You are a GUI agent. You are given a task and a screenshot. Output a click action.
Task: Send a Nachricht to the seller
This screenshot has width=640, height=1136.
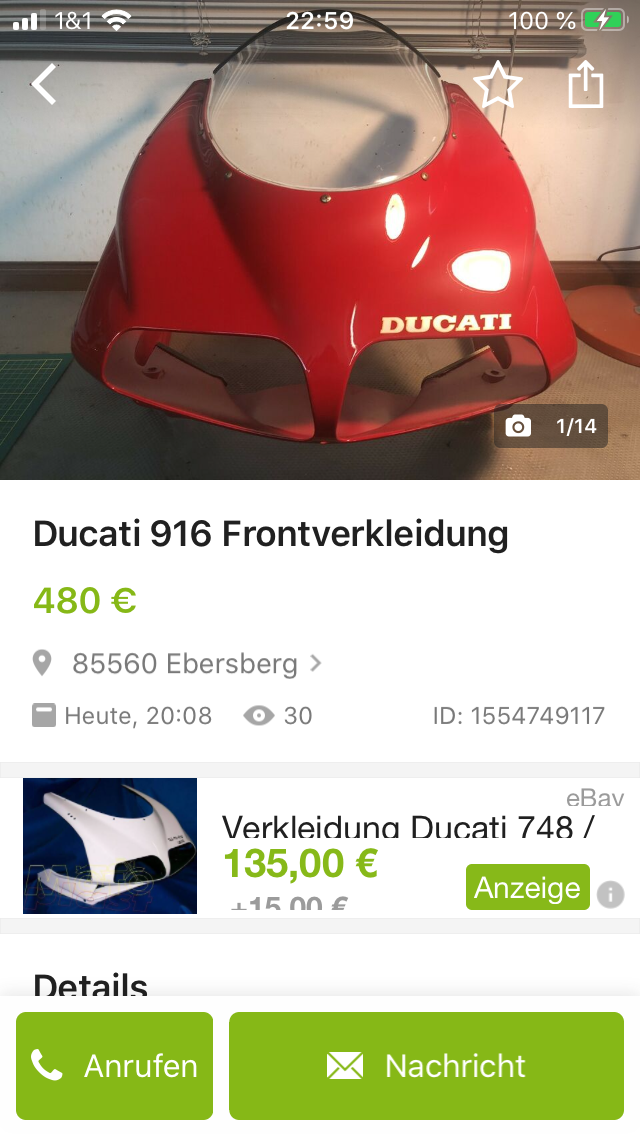point(426,1066)
